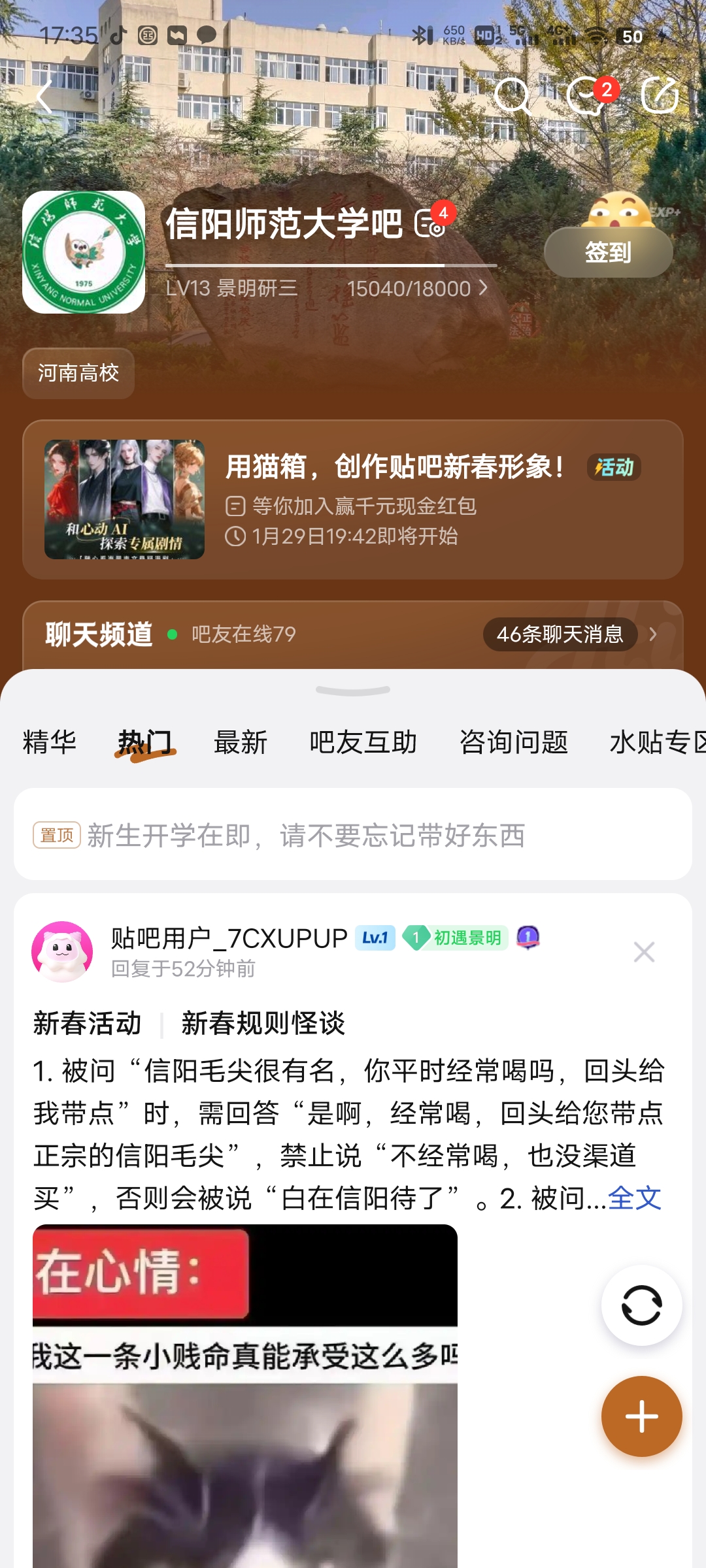Open search in this Tieba forum

pyautogui.click(x=513, y=97)
